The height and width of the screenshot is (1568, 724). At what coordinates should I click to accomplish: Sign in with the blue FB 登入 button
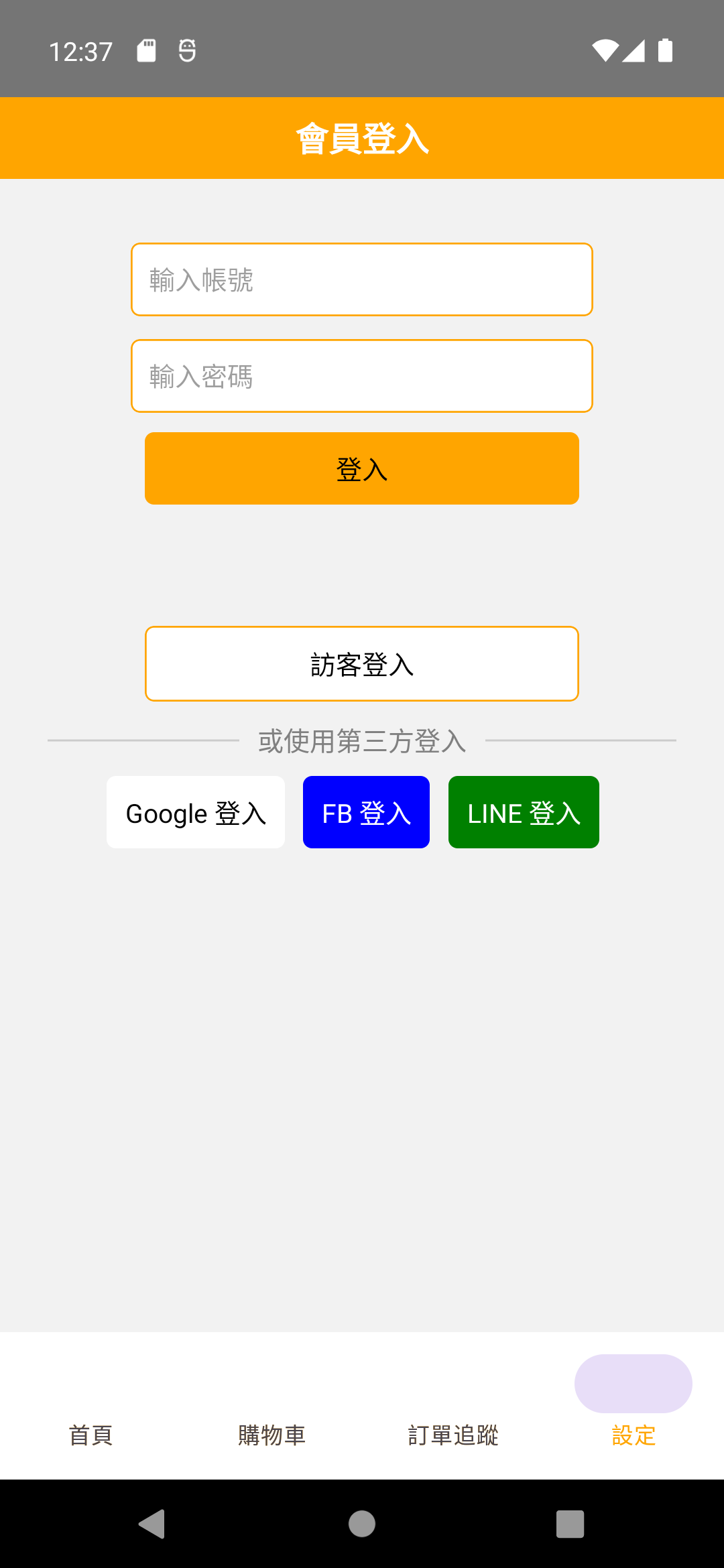(366, 812)
